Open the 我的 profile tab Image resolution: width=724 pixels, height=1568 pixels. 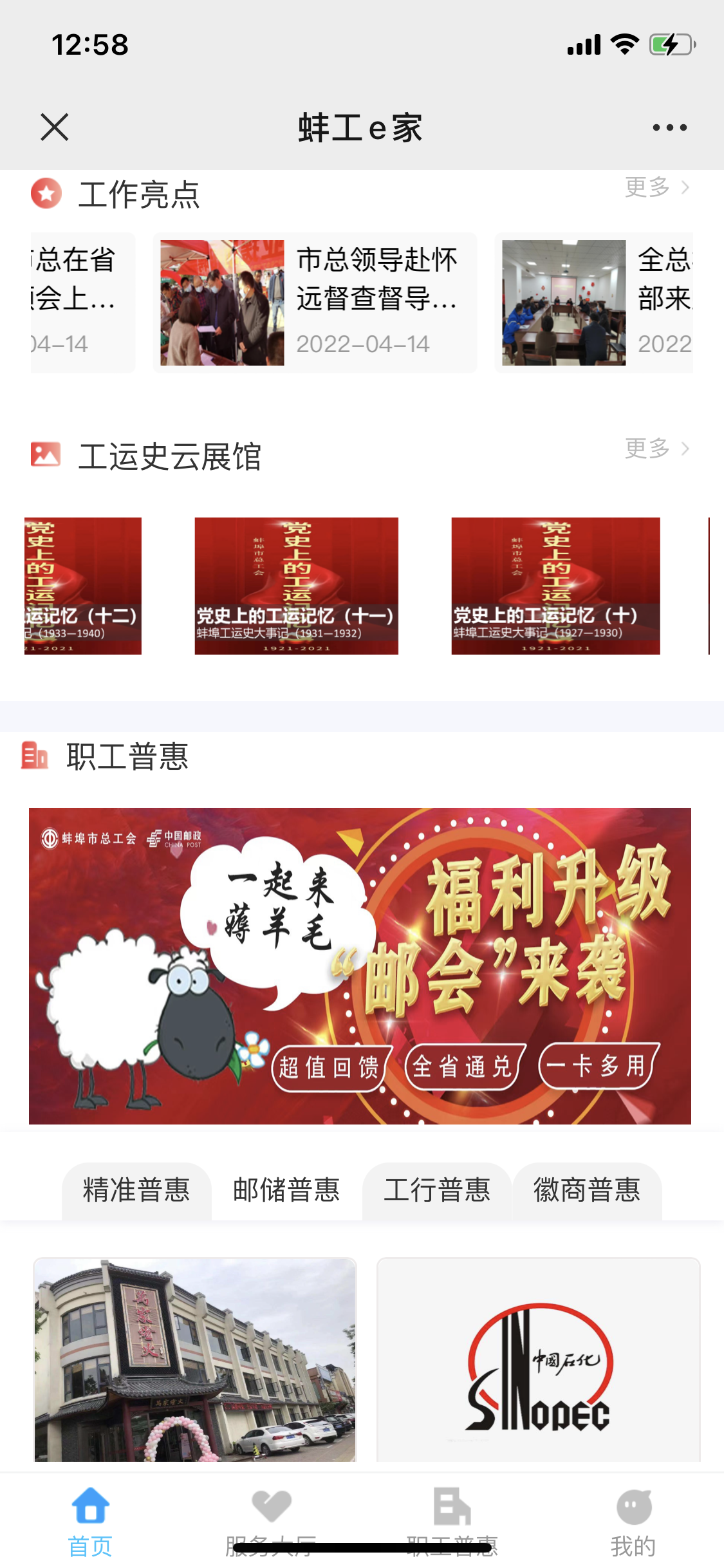[633, 1520]
